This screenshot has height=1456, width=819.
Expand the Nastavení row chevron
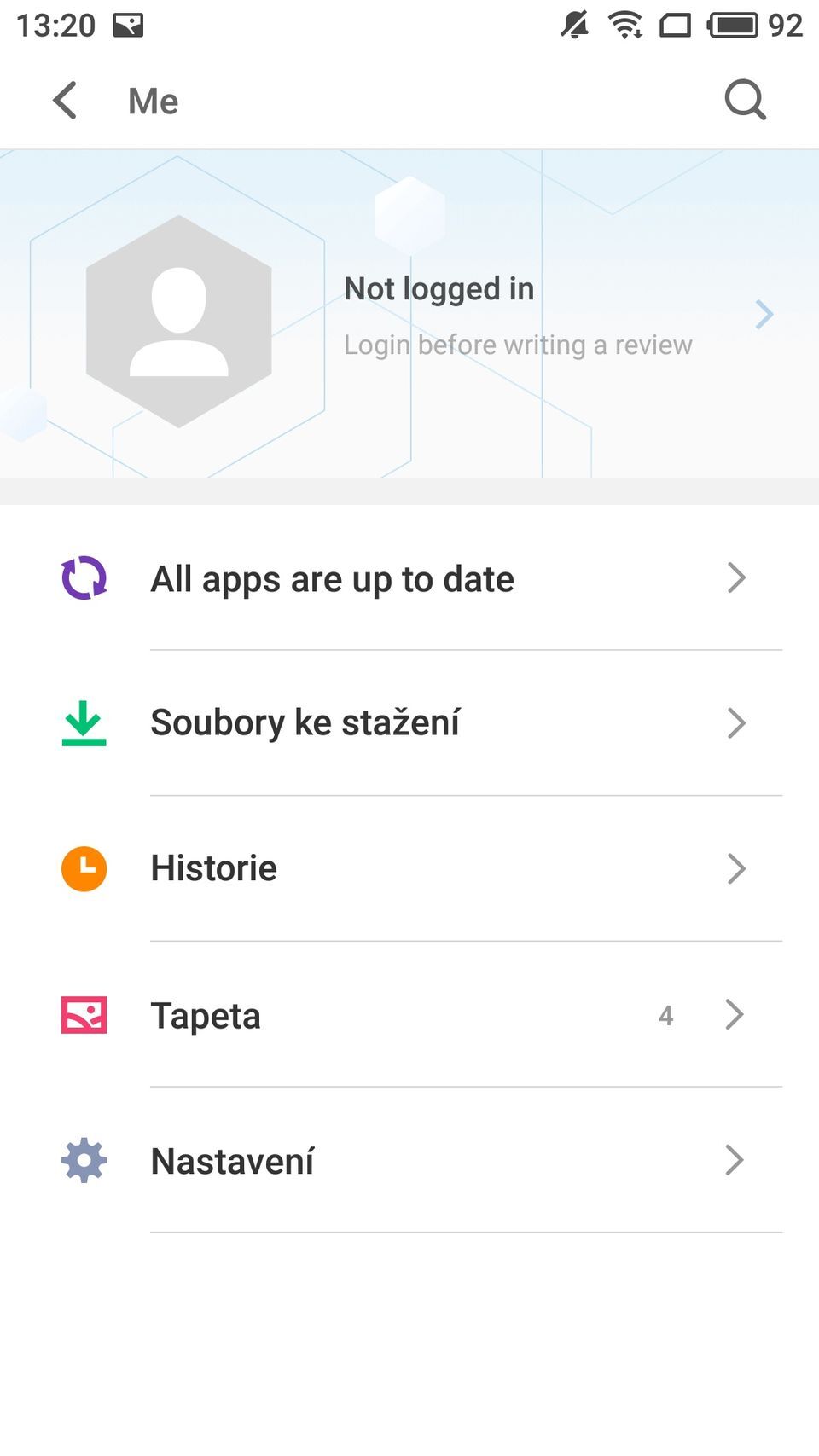pos(736,1160)
